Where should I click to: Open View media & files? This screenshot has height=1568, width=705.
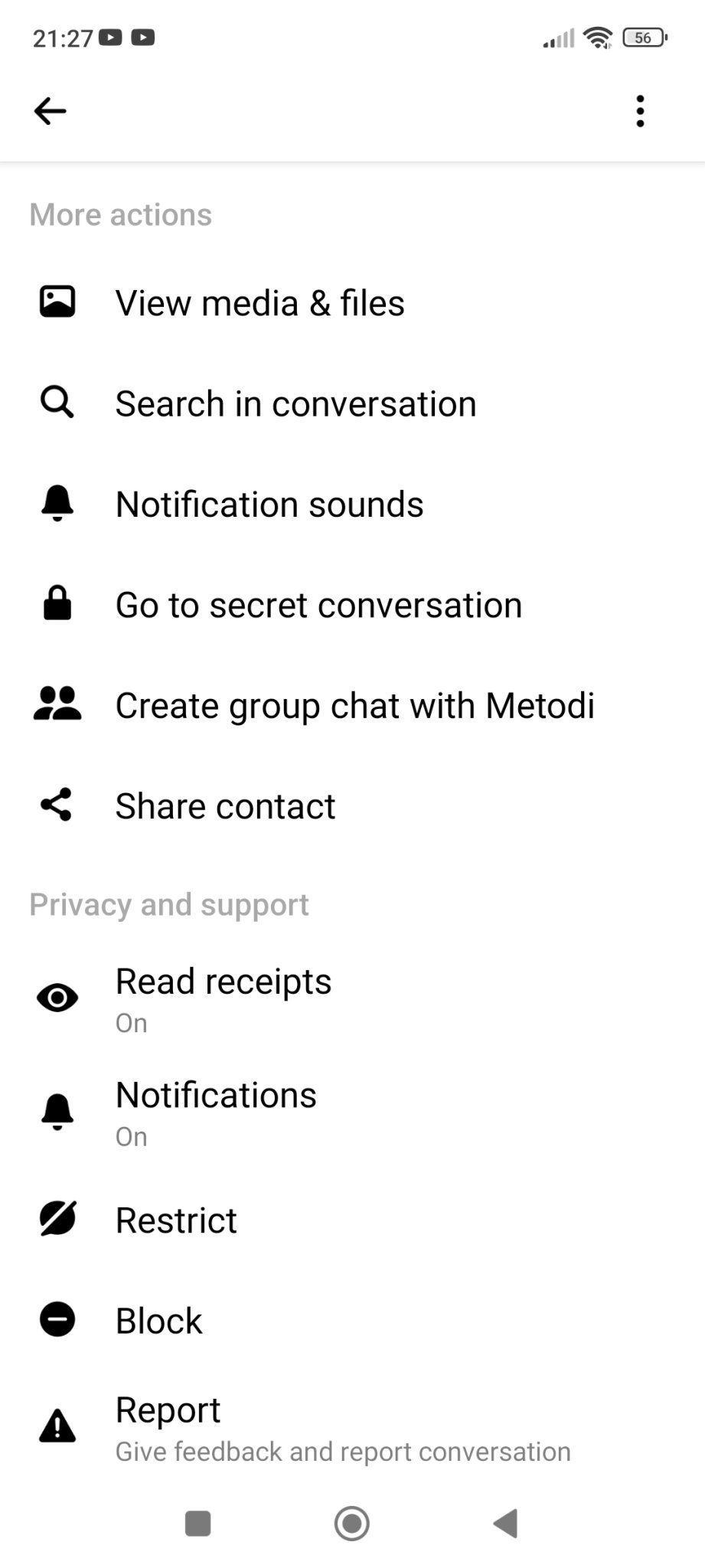(259, 302)
